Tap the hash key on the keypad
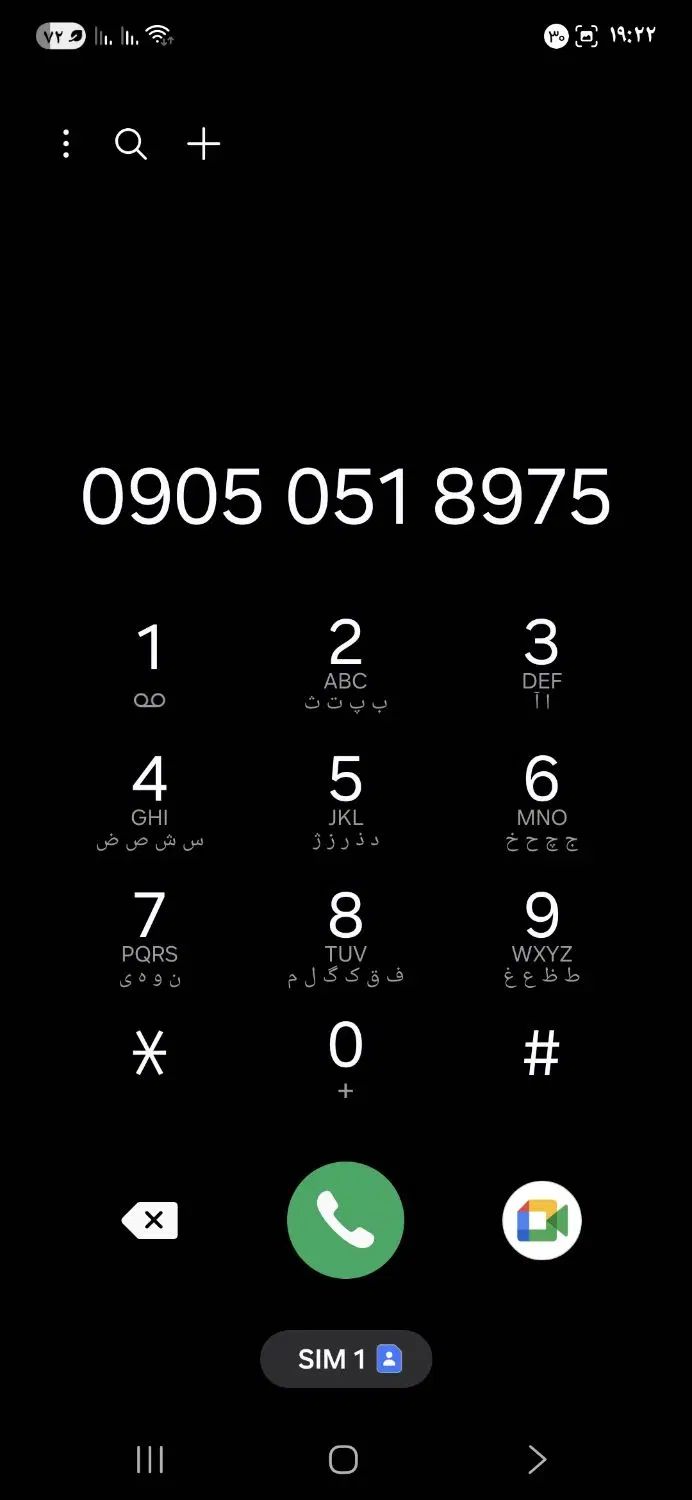Screen dimensions: 692x1500 pos(541,1054)
